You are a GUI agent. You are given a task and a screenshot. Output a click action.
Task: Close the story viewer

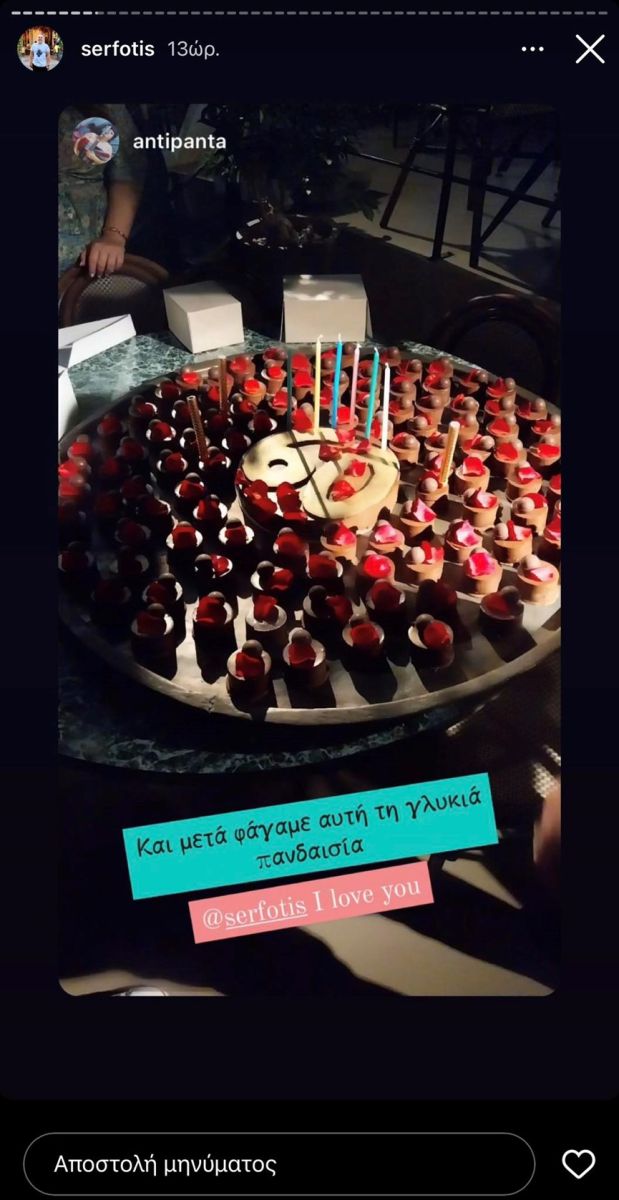pos(590,49)
